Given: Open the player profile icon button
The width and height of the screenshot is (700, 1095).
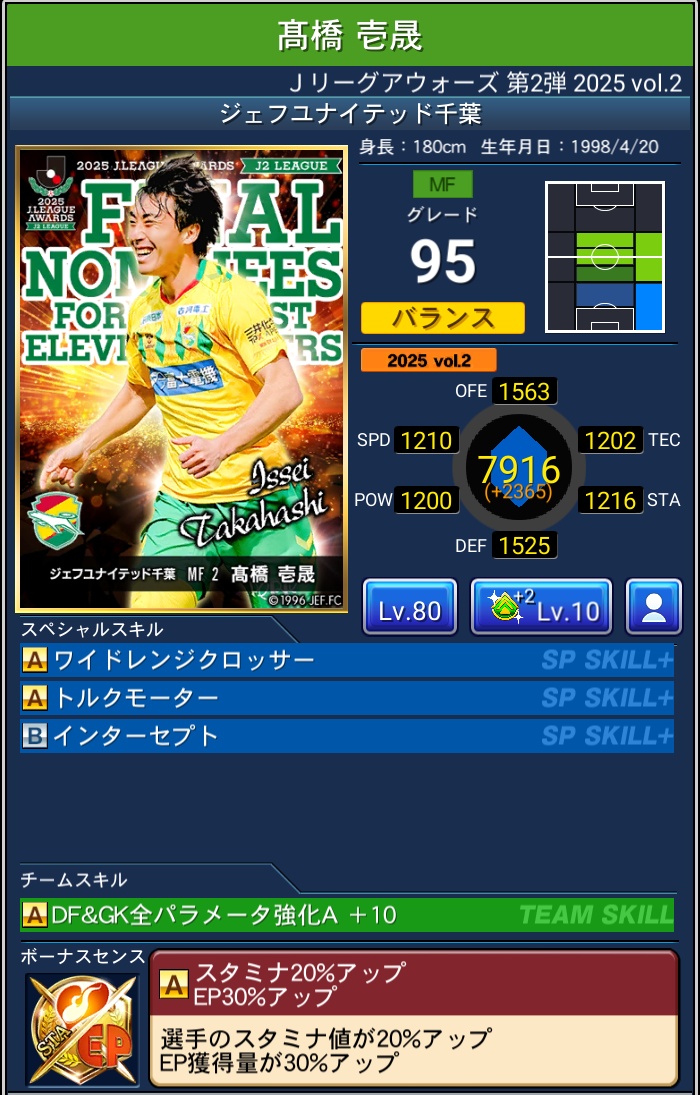Looking at the screenshot, I should (x=653, y=607).
